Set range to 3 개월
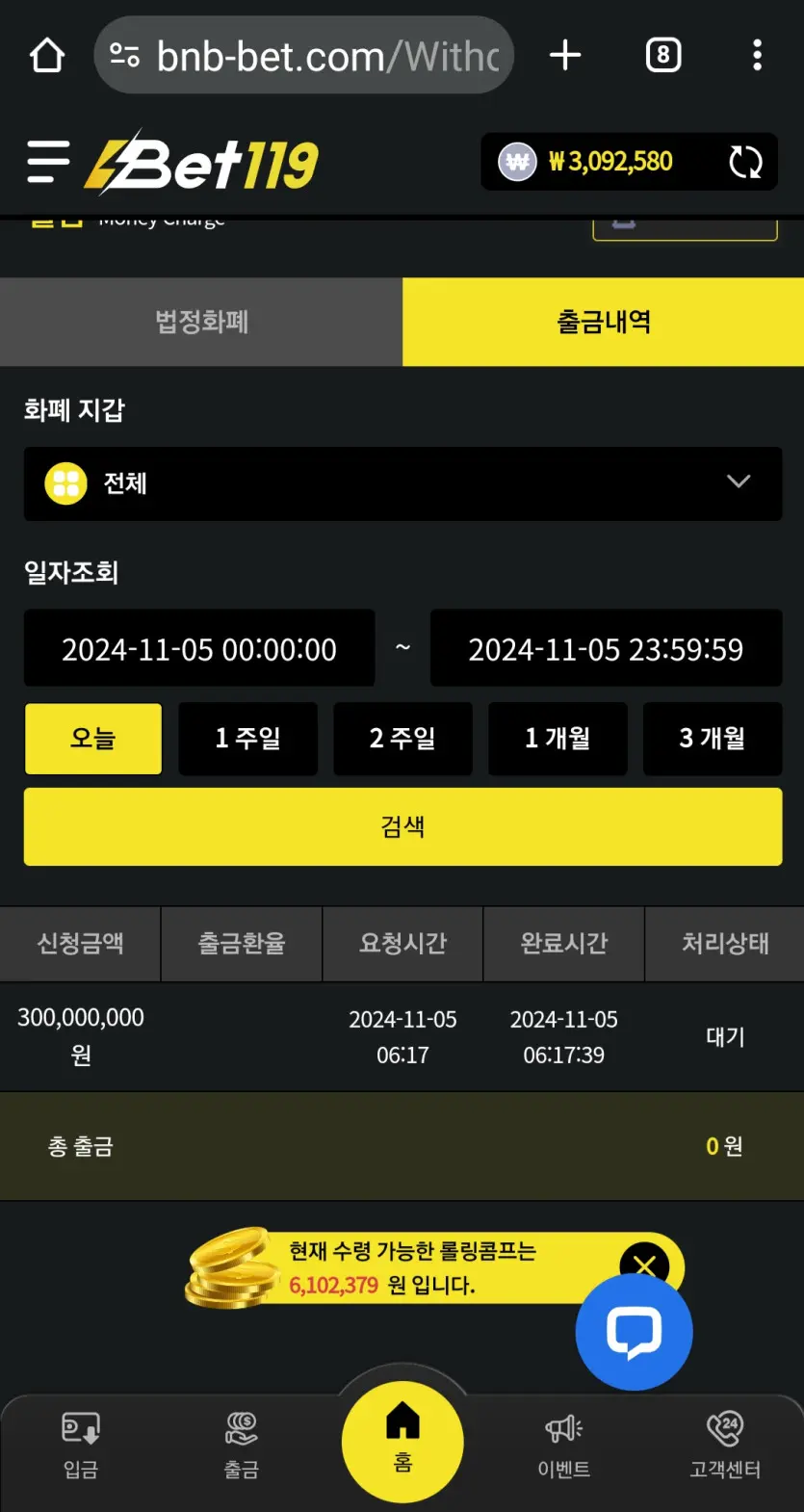 click(x=713, y=739)
